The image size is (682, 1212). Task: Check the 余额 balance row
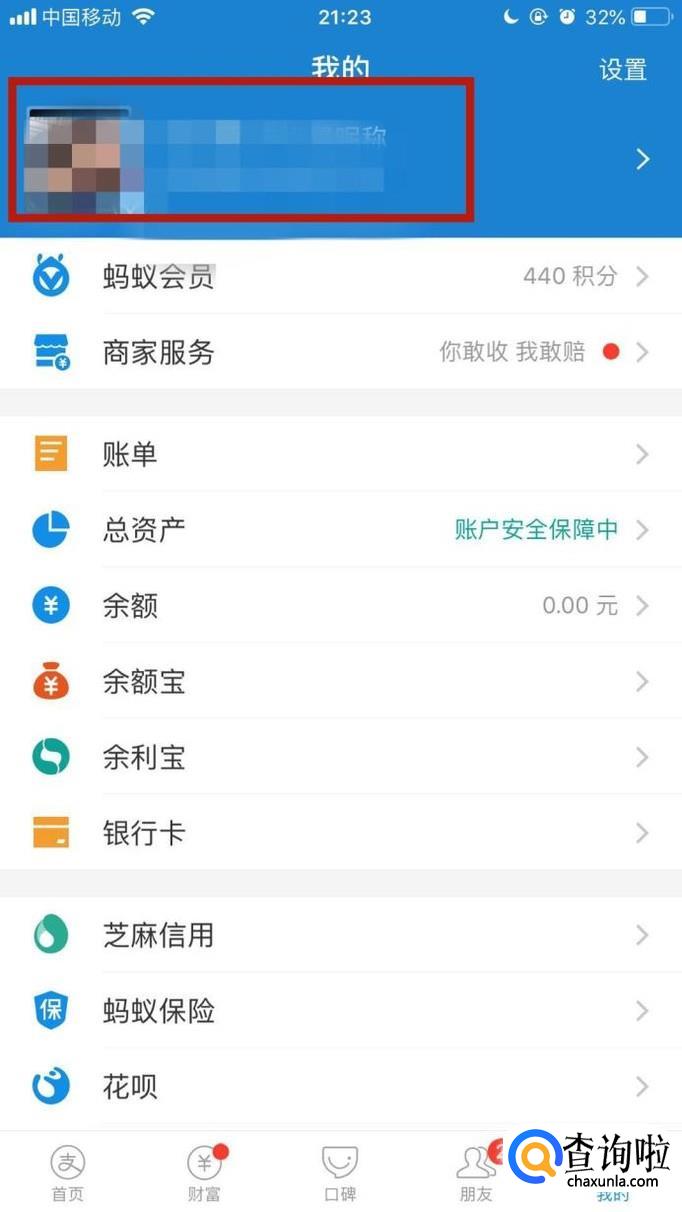pyautogui.click(x=340, y=606)
